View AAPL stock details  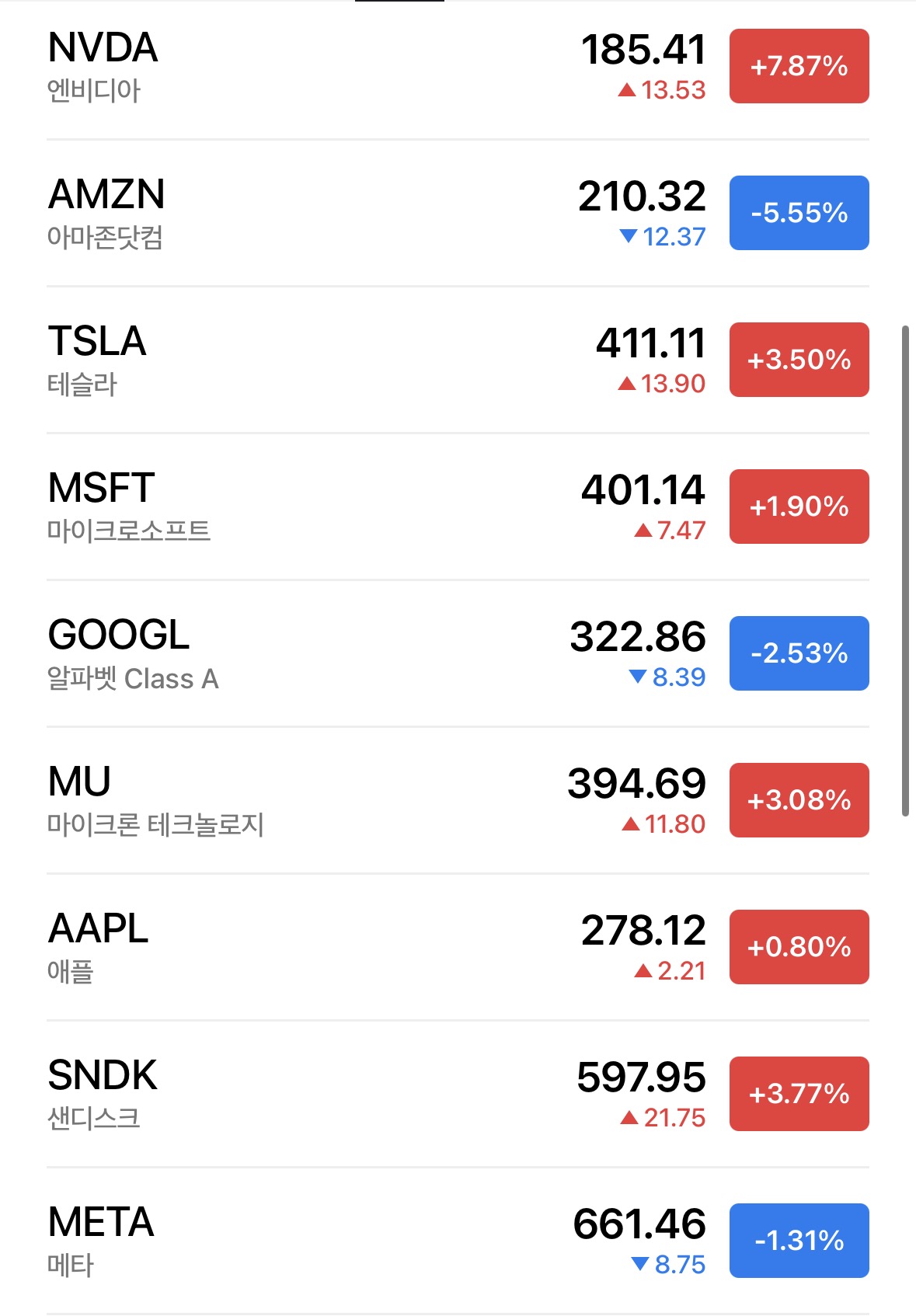[311, 948]
